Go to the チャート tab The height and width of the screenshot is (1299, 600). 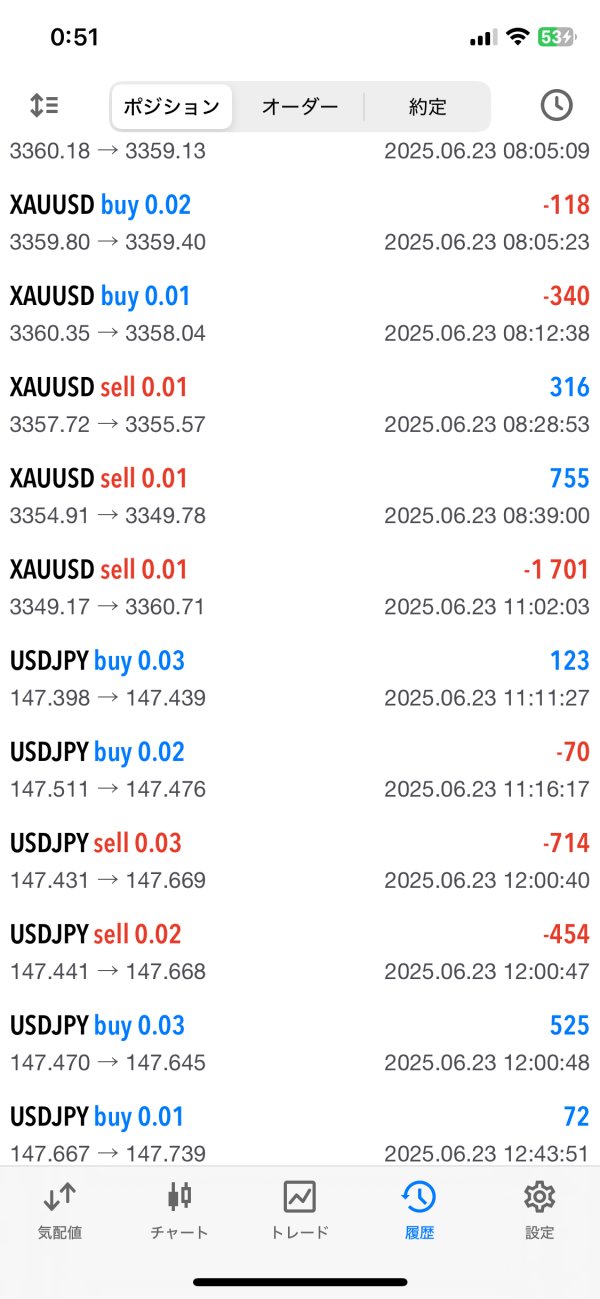point(180,1210)
